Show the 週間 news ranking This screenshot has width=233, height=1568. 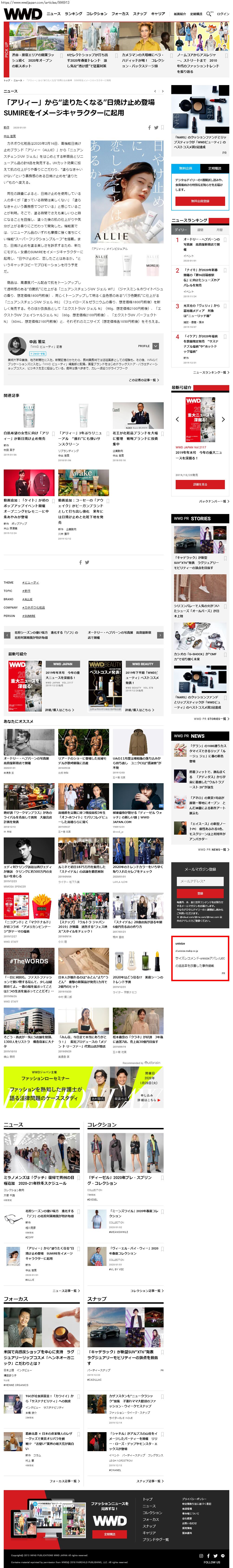200,230
